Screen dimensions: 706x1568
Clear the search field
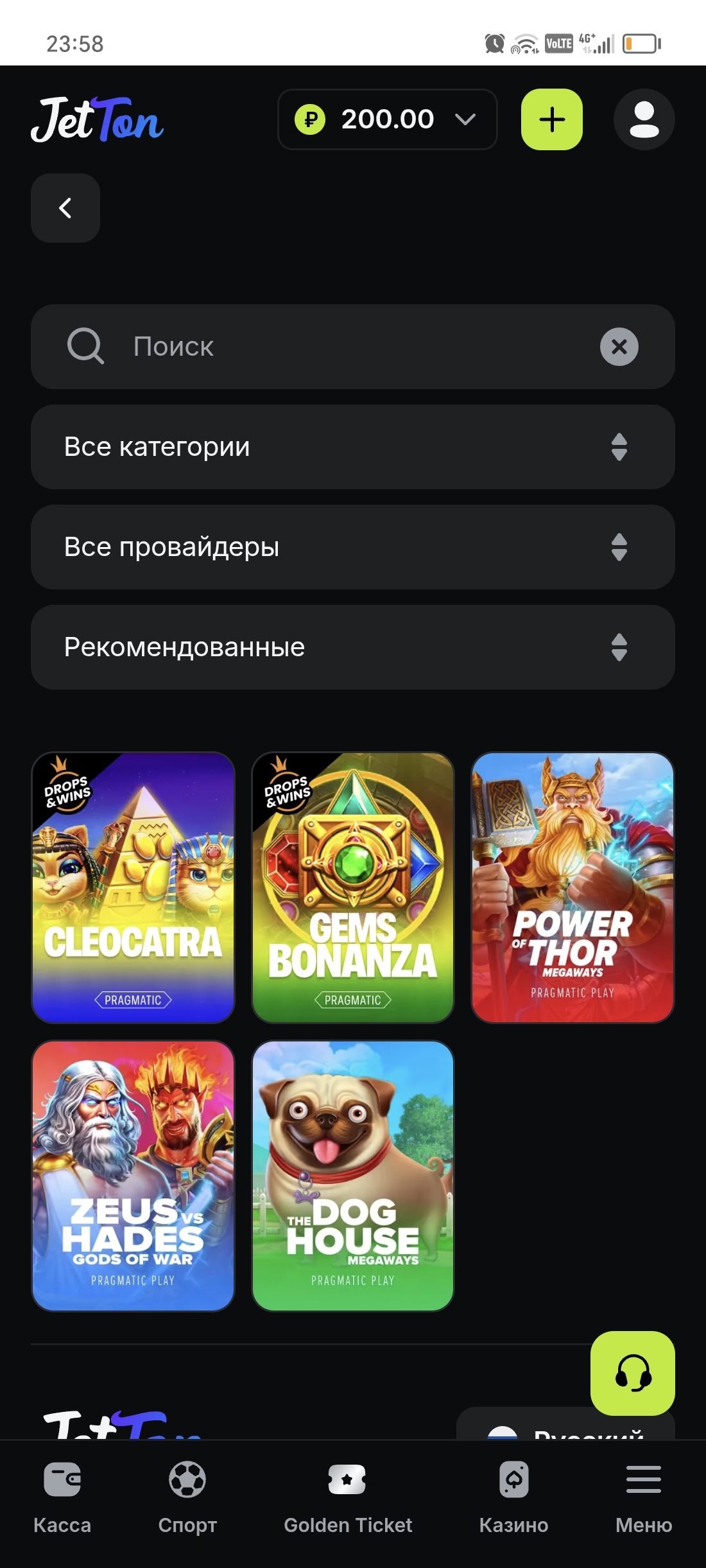(x=619, y=347)
